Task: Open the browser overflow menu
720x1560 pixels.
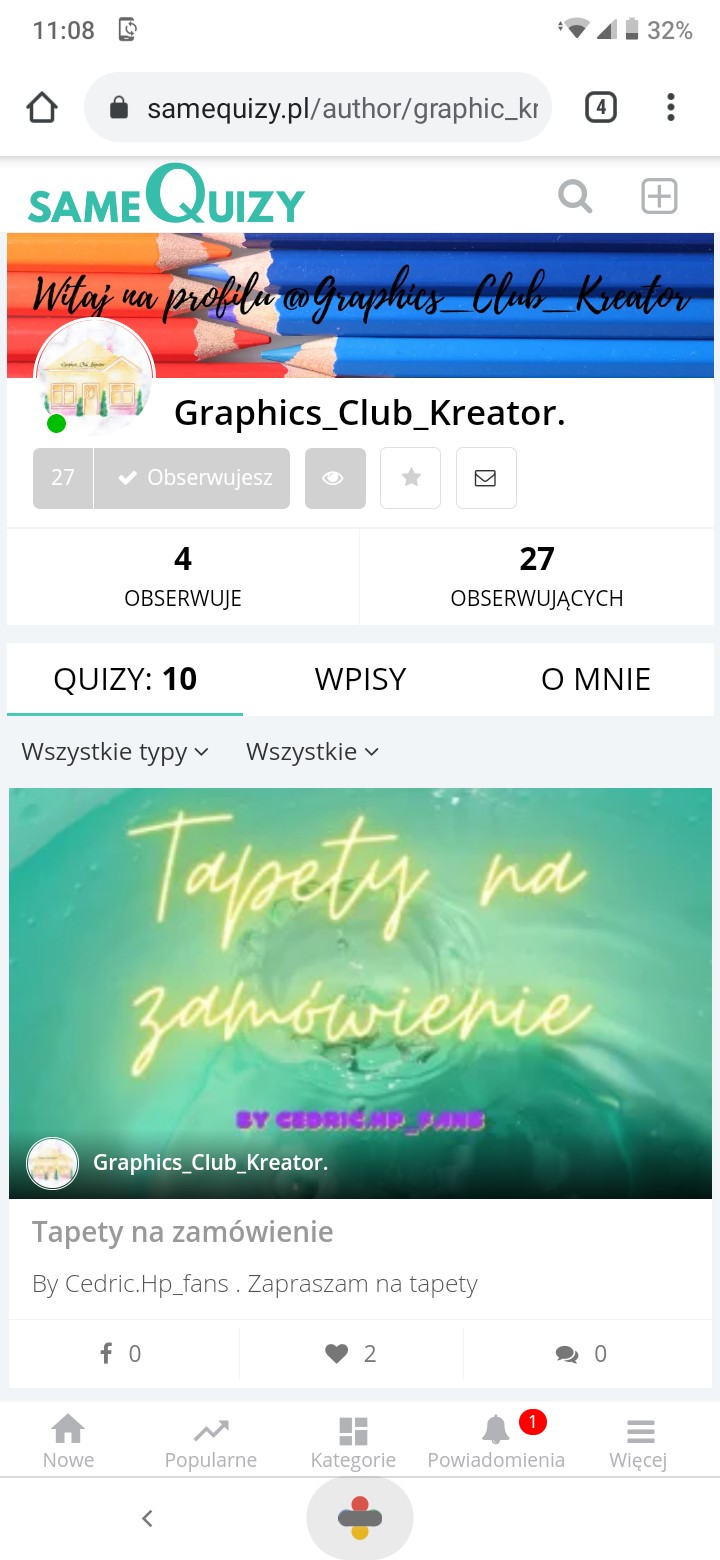Action: 670,107
